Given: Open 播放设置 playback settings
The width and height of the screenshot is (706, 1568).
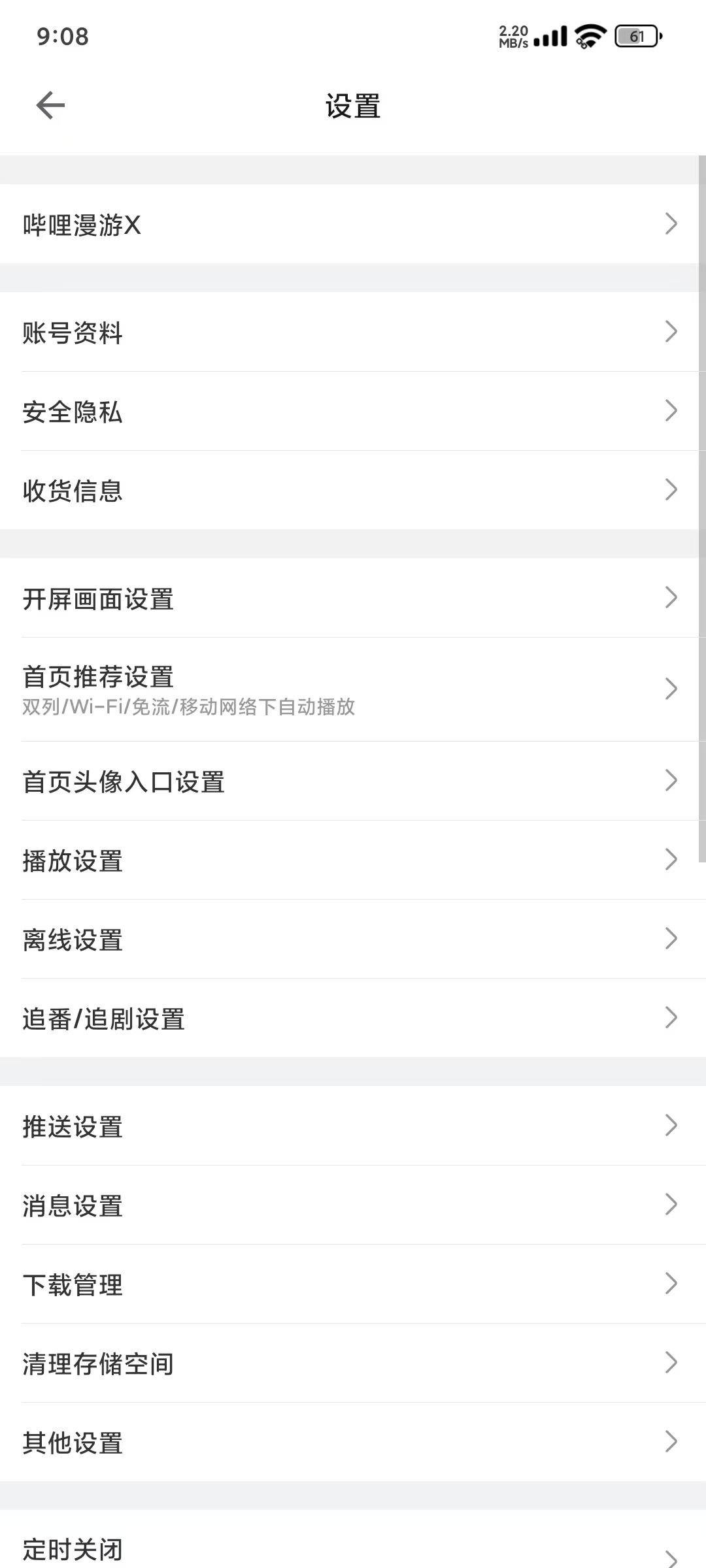Looking at the screenshot, I should pyautogui.click(x=353, y=860).
